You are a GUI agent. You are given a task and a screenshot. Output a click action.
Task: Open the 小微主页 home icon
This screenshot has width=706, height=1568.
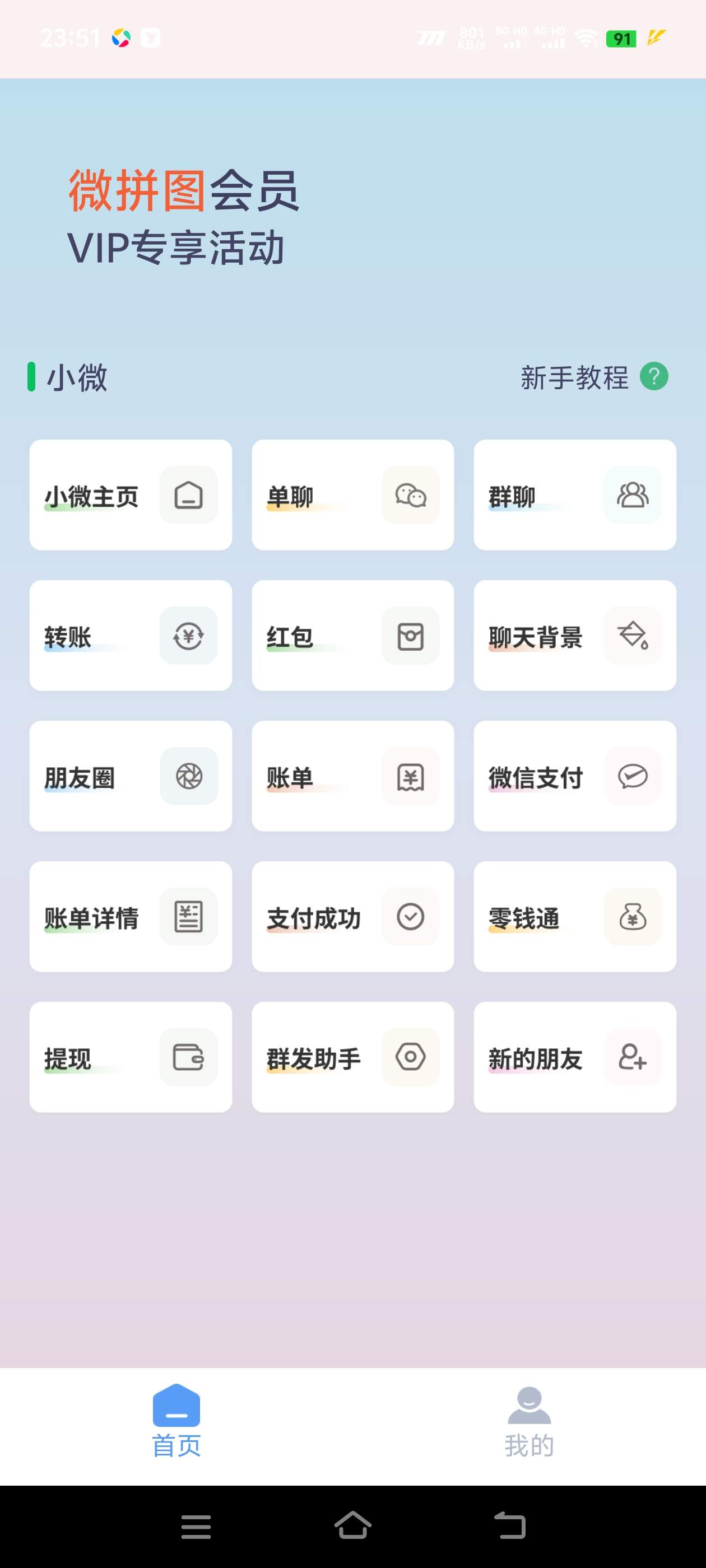[x=189, y=496]
